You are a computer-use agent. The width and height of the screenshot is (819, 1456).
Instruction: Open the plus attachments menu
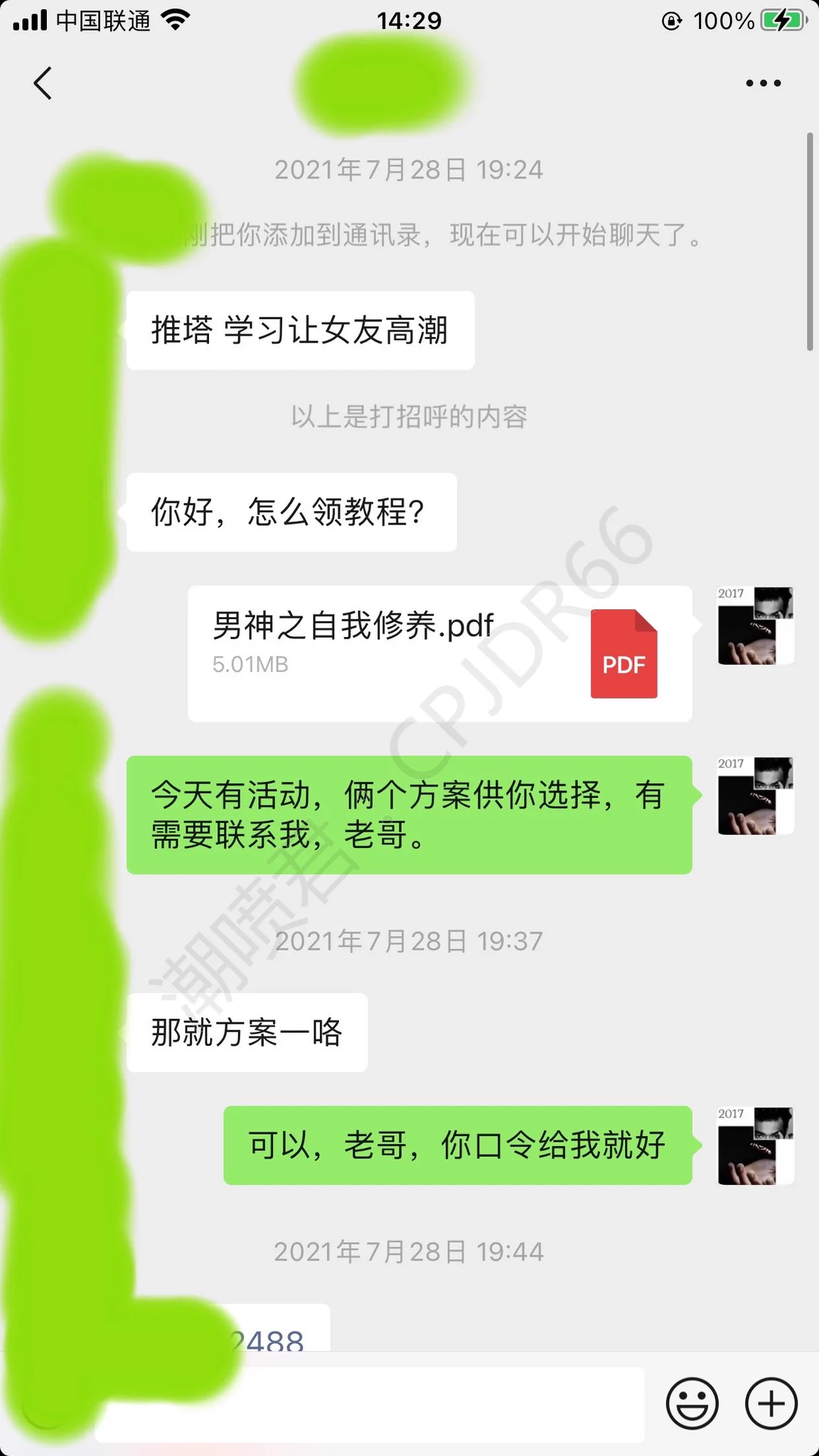[x=771, y=1403]
